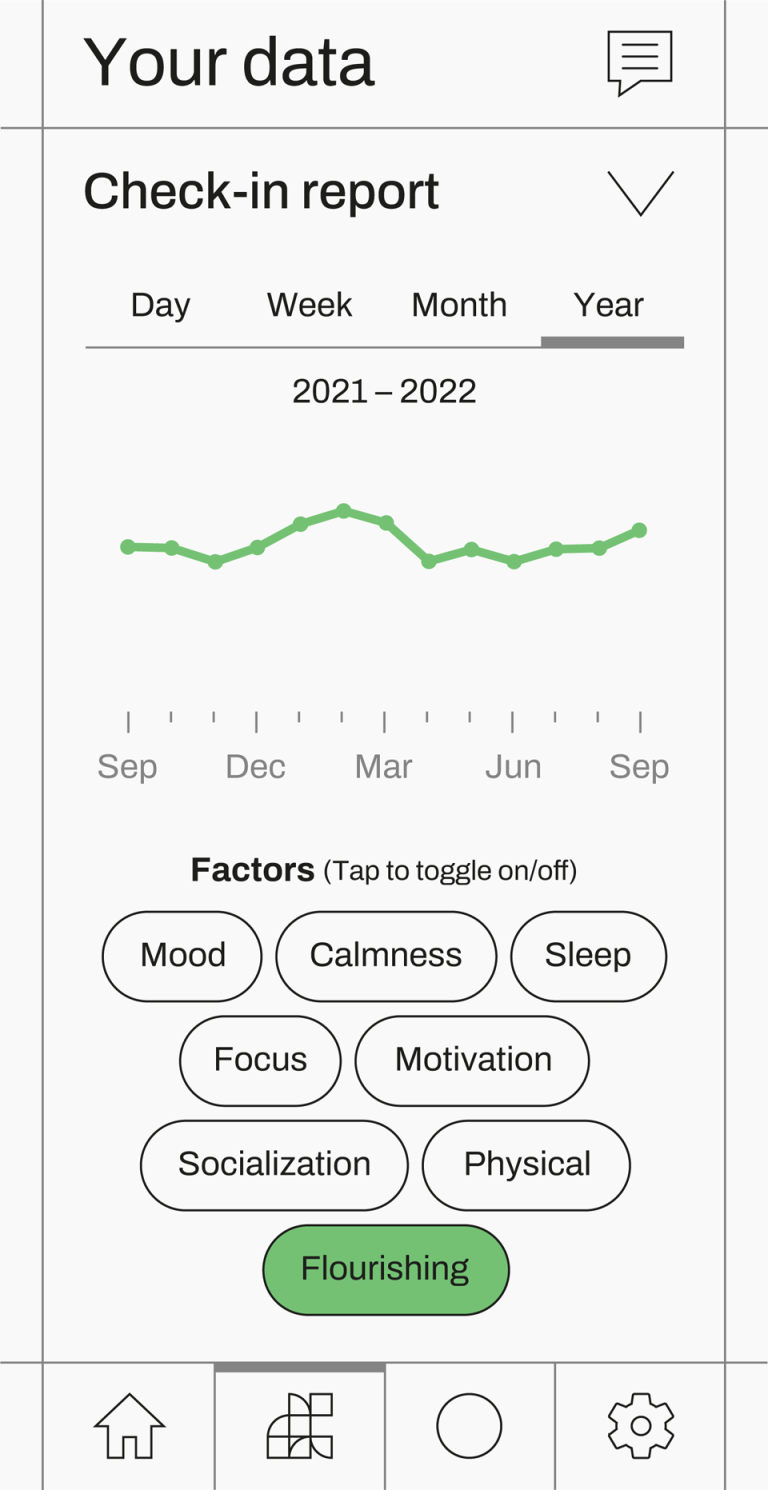
Task: Switch to the Week tab
Action: coord(309,304)
